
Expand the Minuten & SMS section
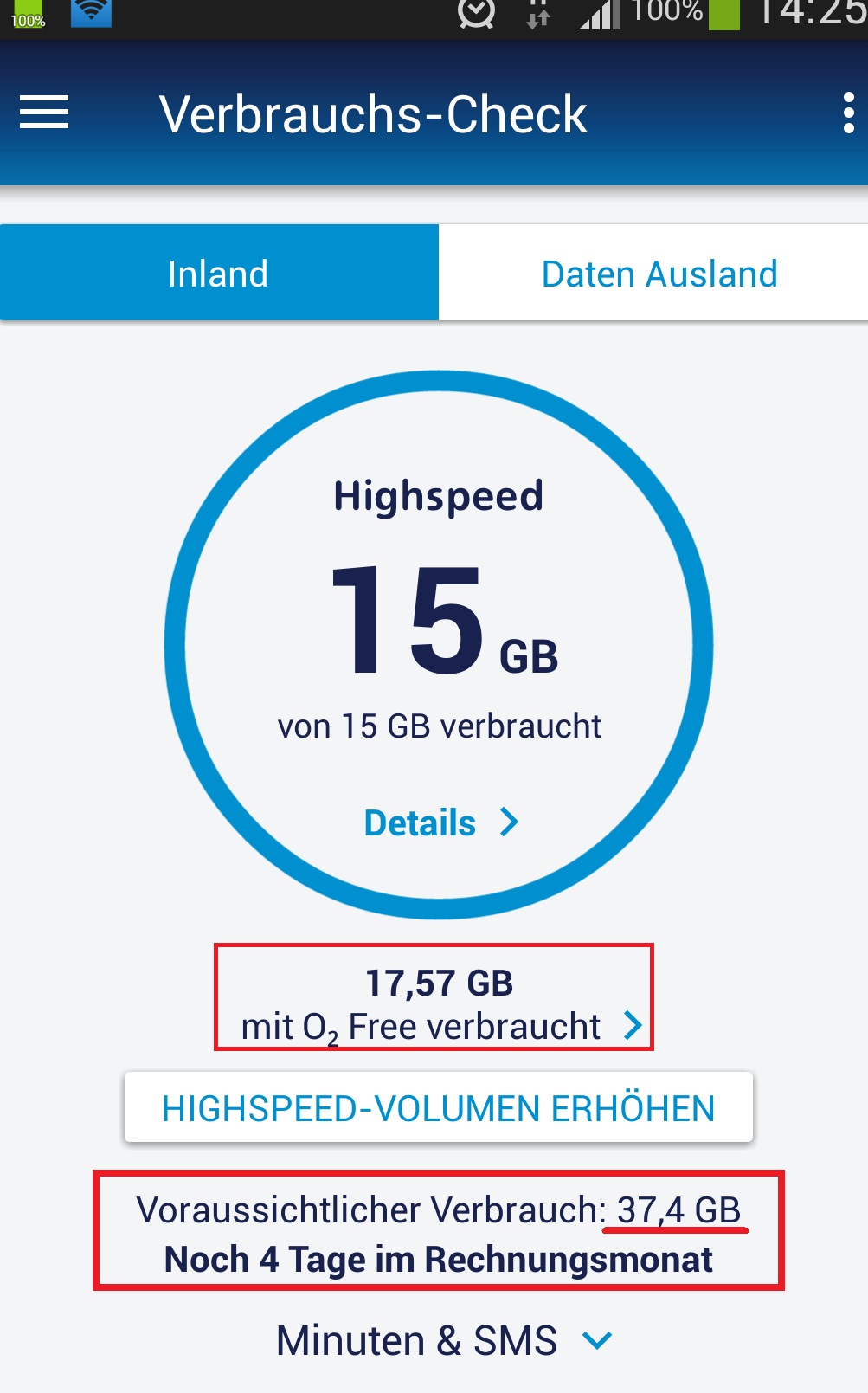(444, 1340)
